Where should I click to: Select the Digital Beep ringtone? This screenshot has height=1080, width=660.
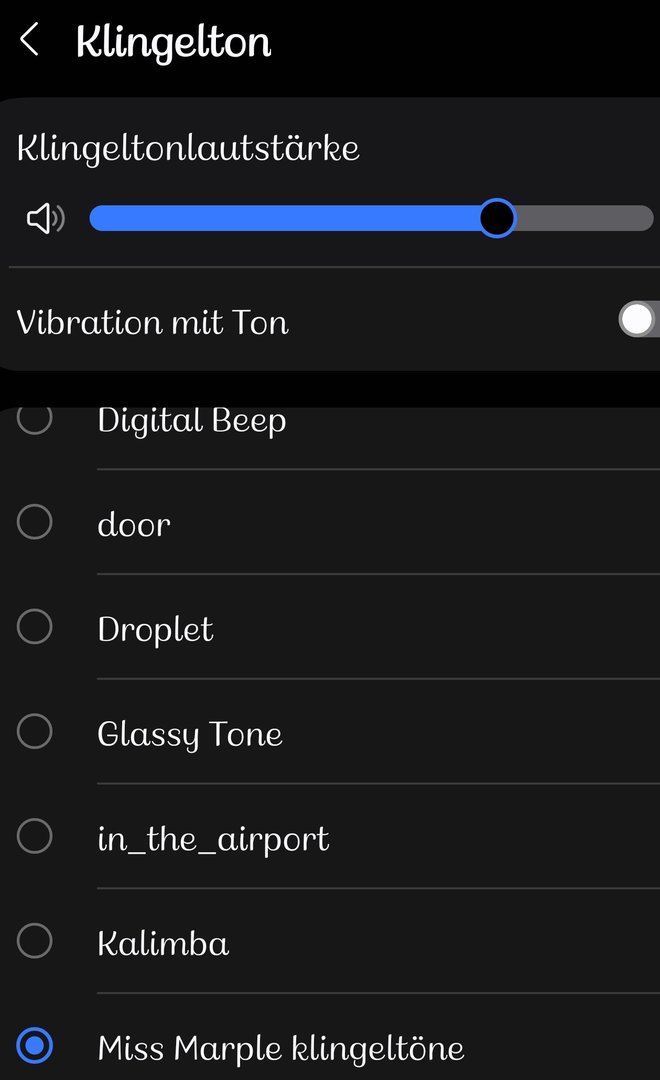(191, 421)
